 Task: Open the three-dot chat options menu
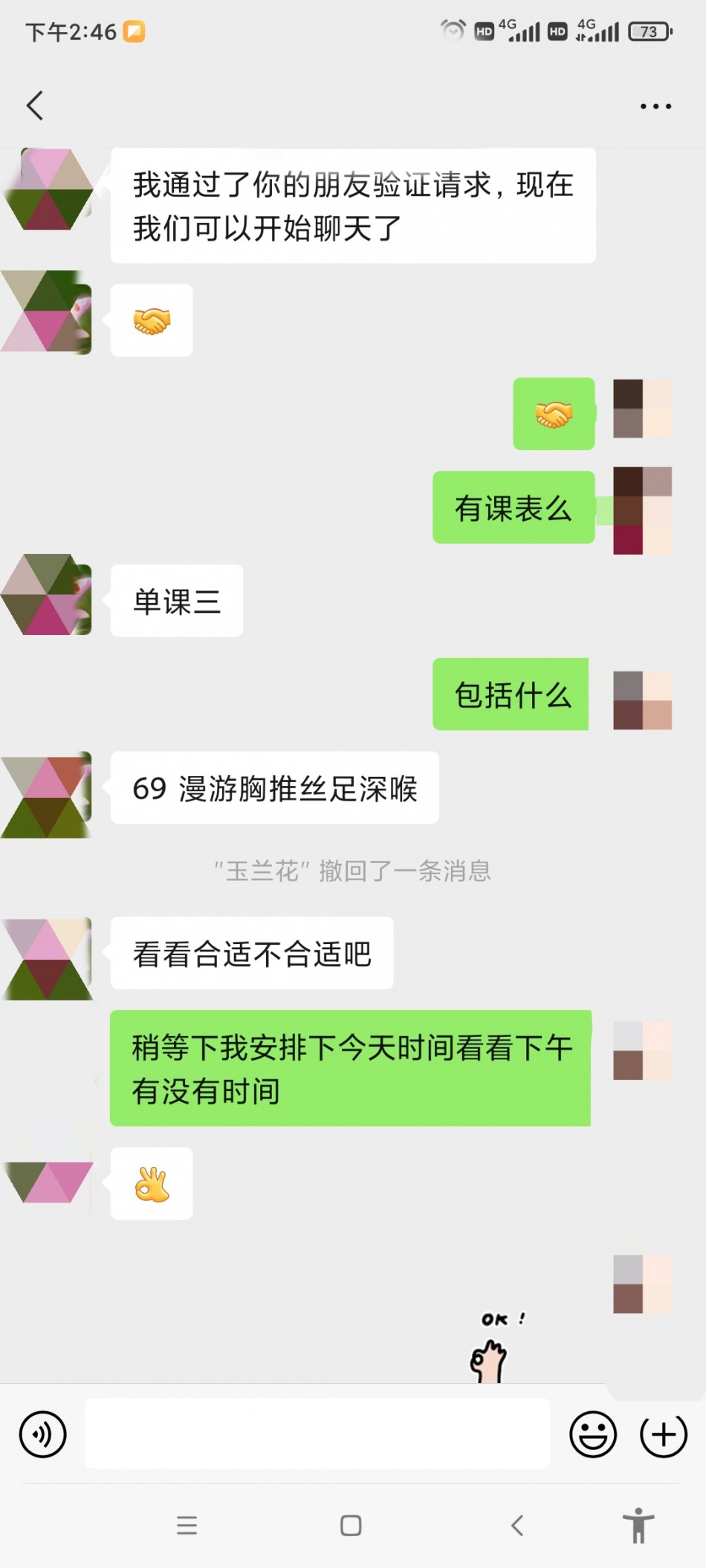[x=655, y=106]
